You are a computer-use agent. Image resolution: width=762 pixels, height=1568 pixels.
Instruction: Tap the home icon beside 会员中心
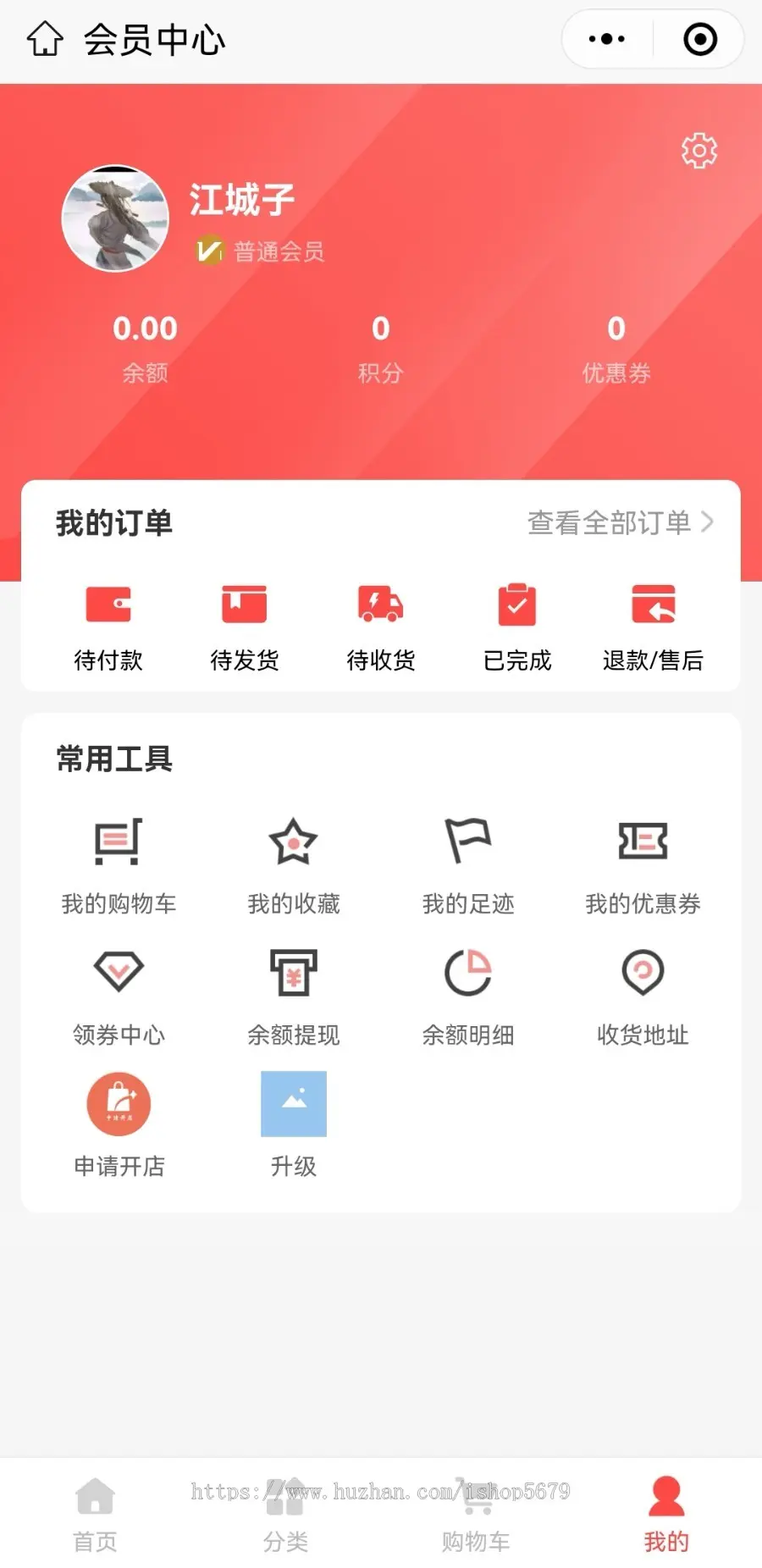coord(45,39)
